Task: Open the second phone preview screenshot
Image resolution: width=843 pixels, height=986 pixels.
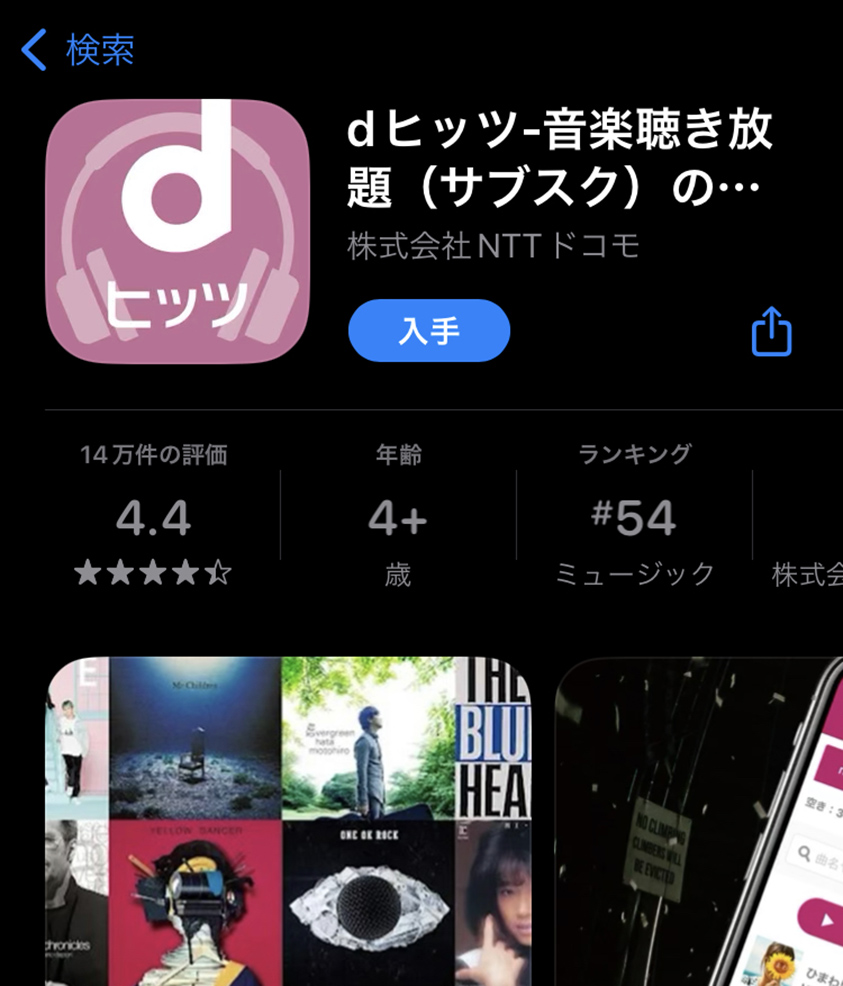Action: [x=700, y=820]
